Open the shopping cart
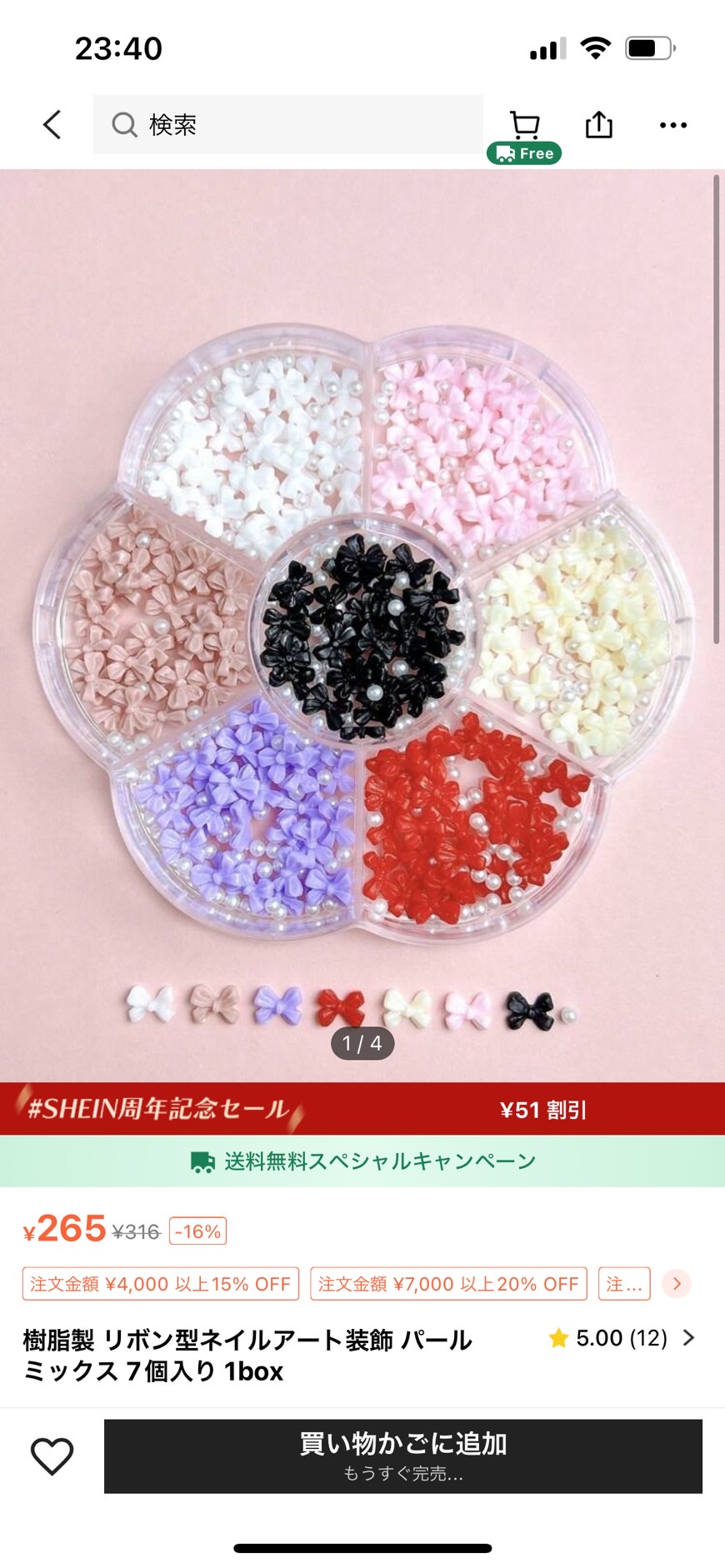The height and width of the screenshot is (1568, 725). coord(524,127)
